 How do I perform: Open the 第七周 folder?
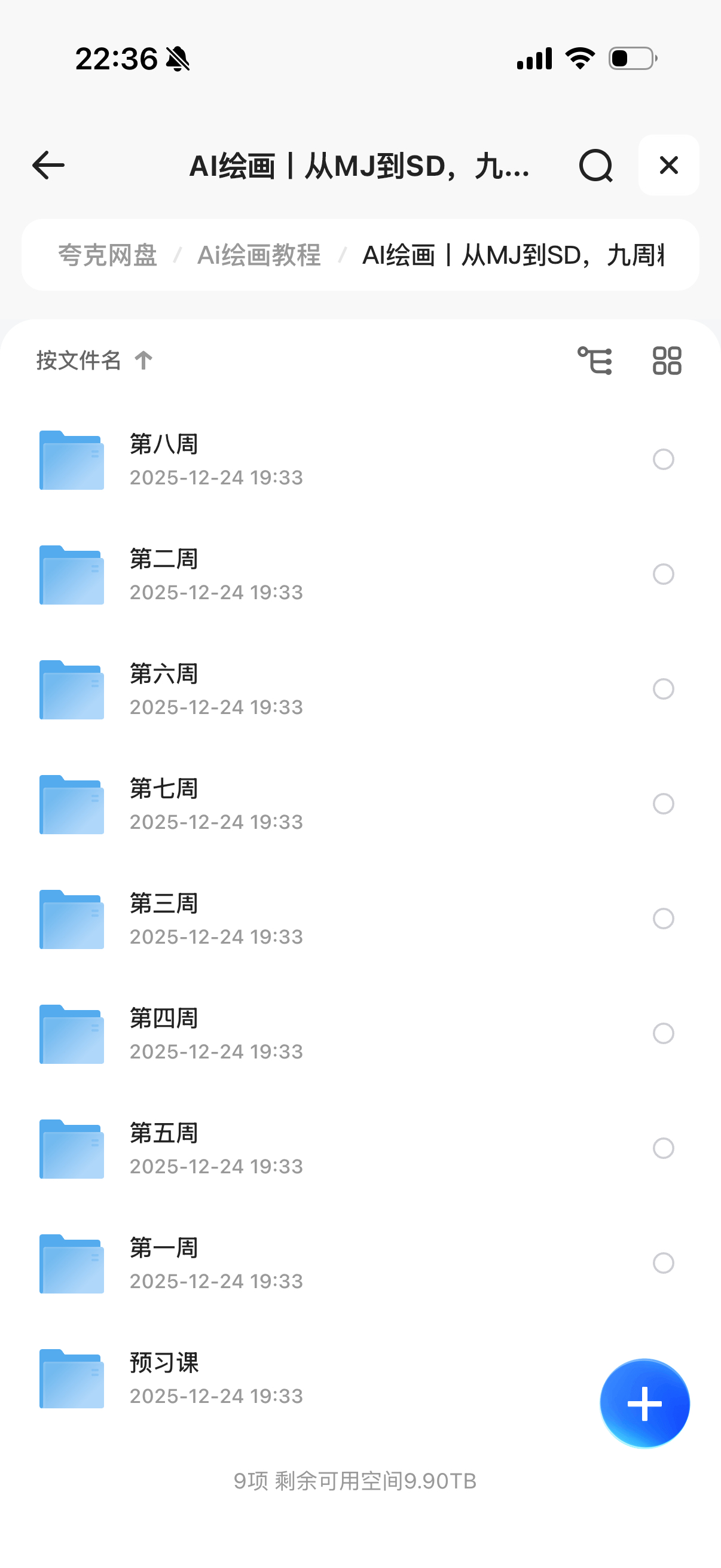coord(164,804)
